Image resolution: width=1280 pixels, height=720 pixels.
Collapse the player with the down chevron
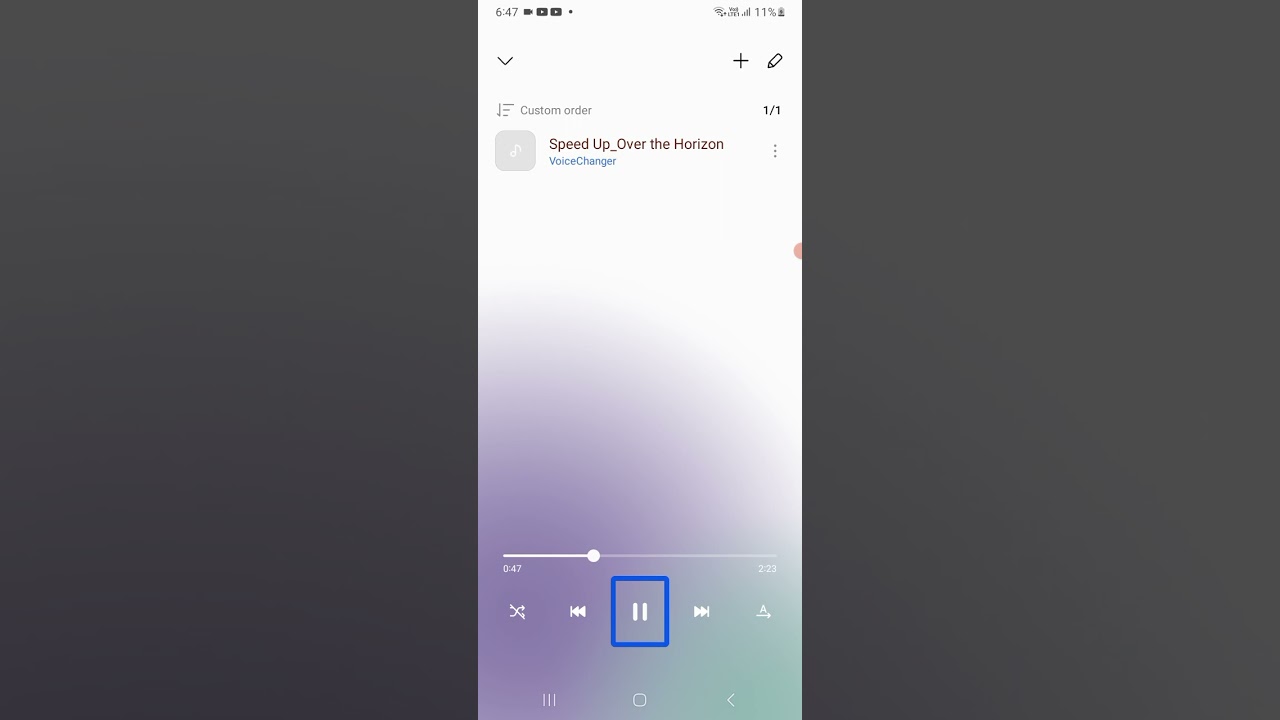[x=505, y=61]
